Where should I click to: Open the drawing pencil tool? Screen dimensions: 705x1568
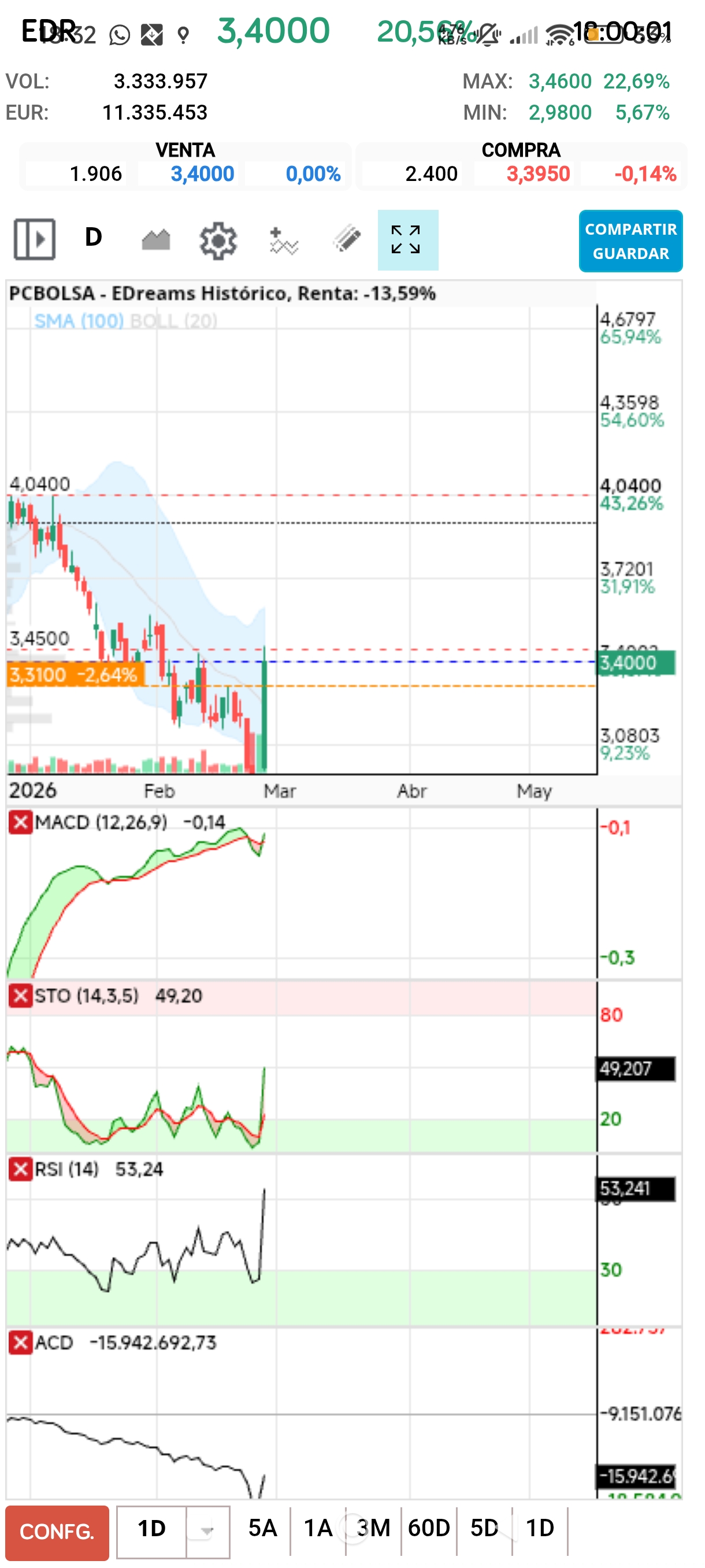(347, 239)
